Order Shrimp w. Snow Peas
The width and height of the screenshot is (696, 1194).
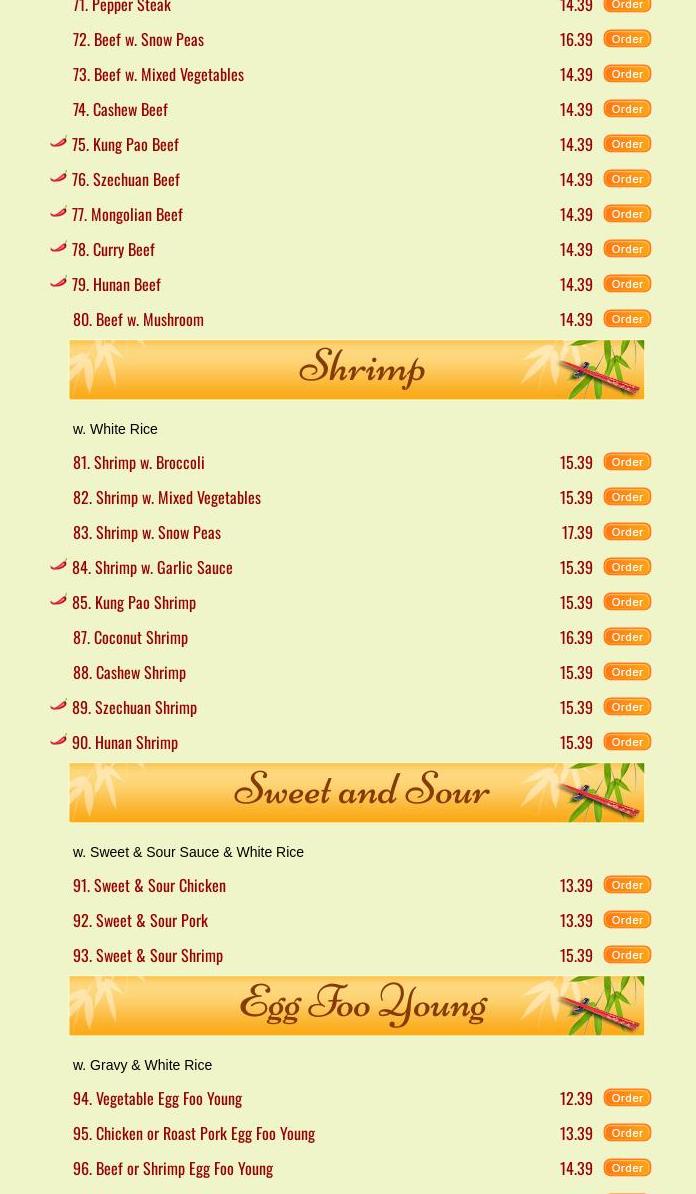pos(627,532)
